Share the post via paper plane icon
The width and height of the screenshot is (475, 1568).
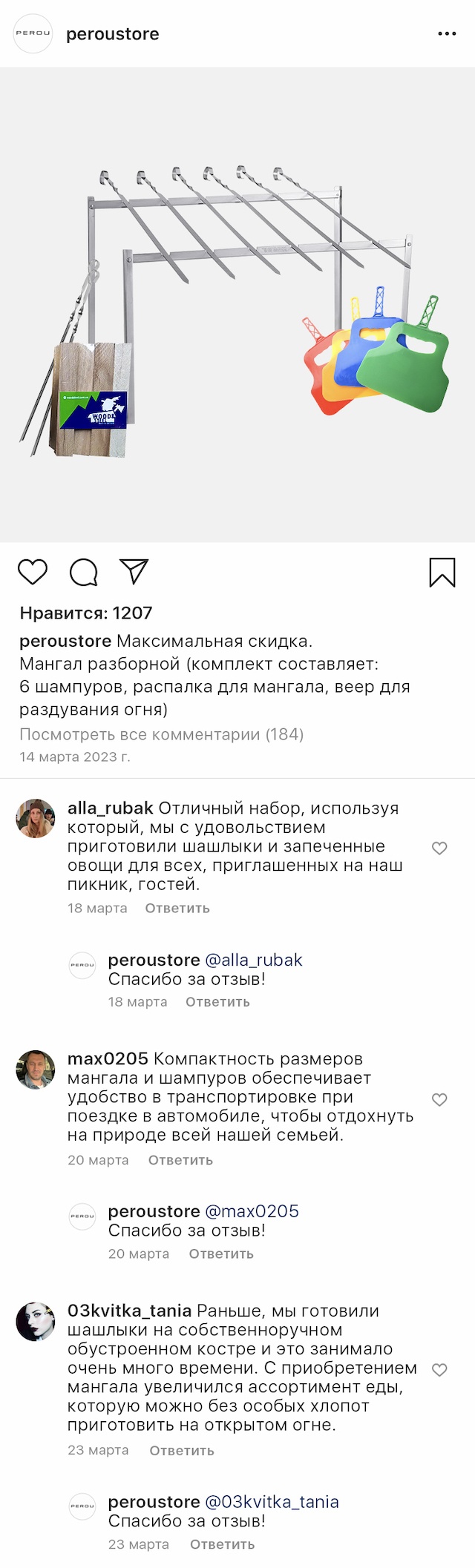click(x=134, y=571)
